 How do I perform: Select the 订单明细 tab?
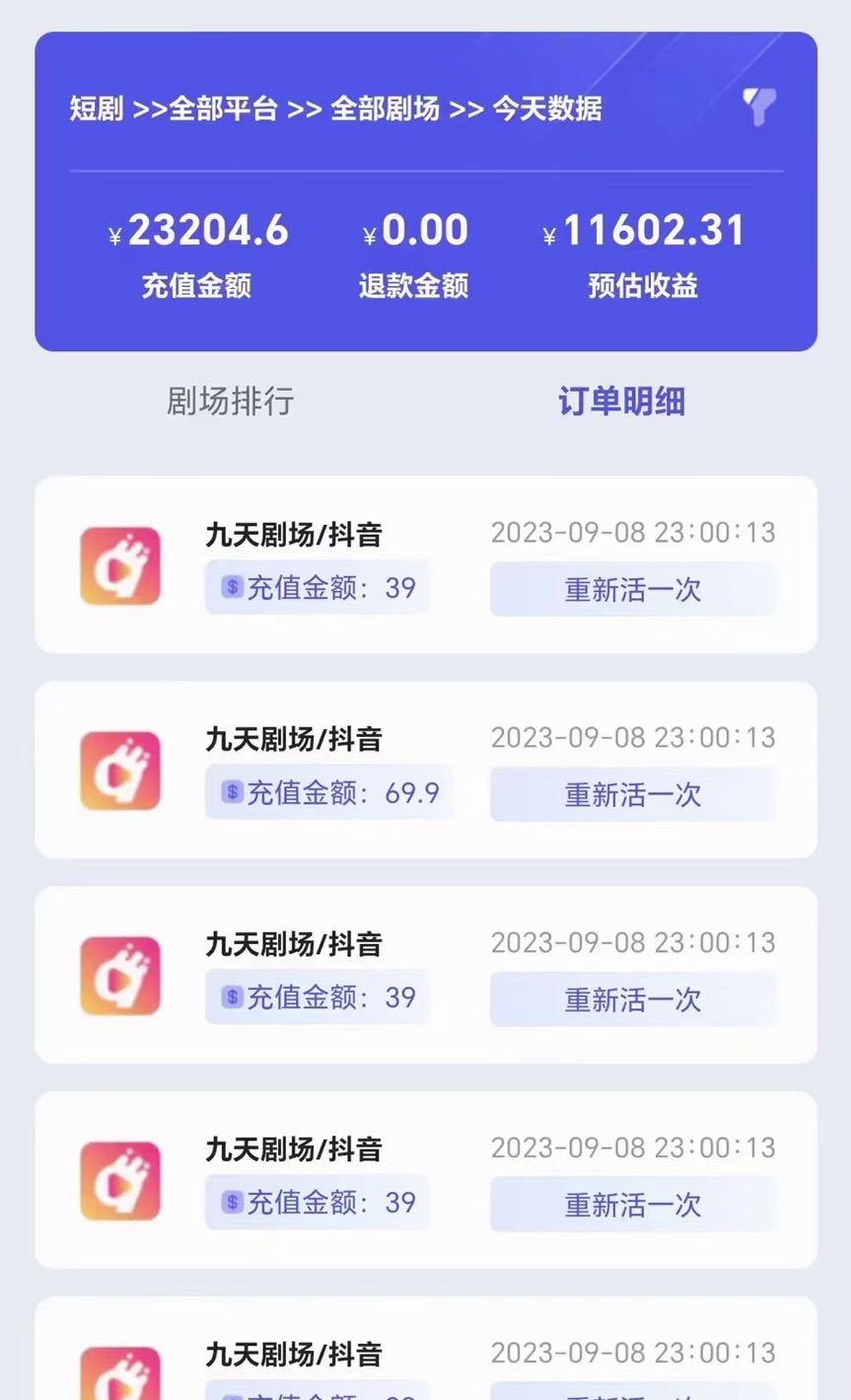(621, 402)
